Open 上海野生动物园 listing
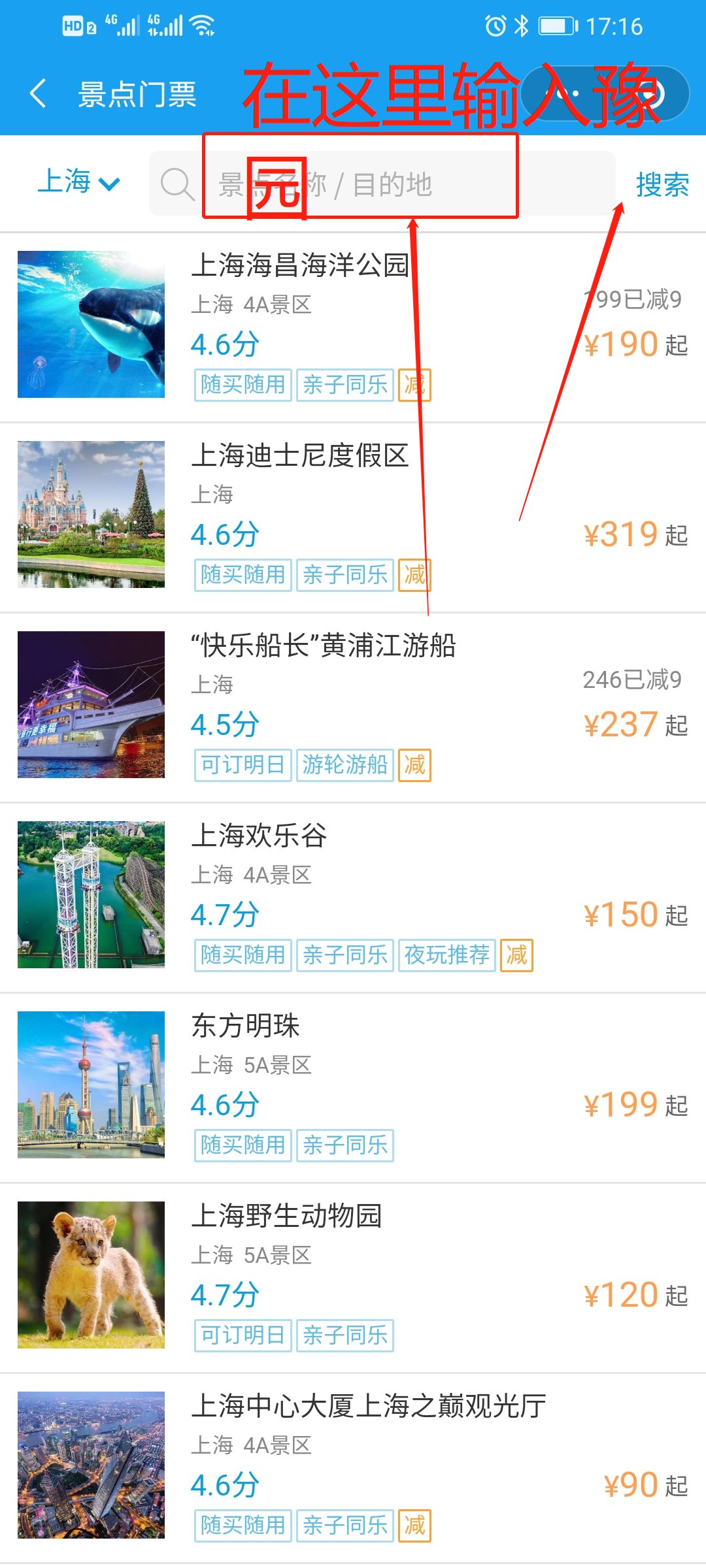This screenshot has height=1568, width=706. (353, 1278)
